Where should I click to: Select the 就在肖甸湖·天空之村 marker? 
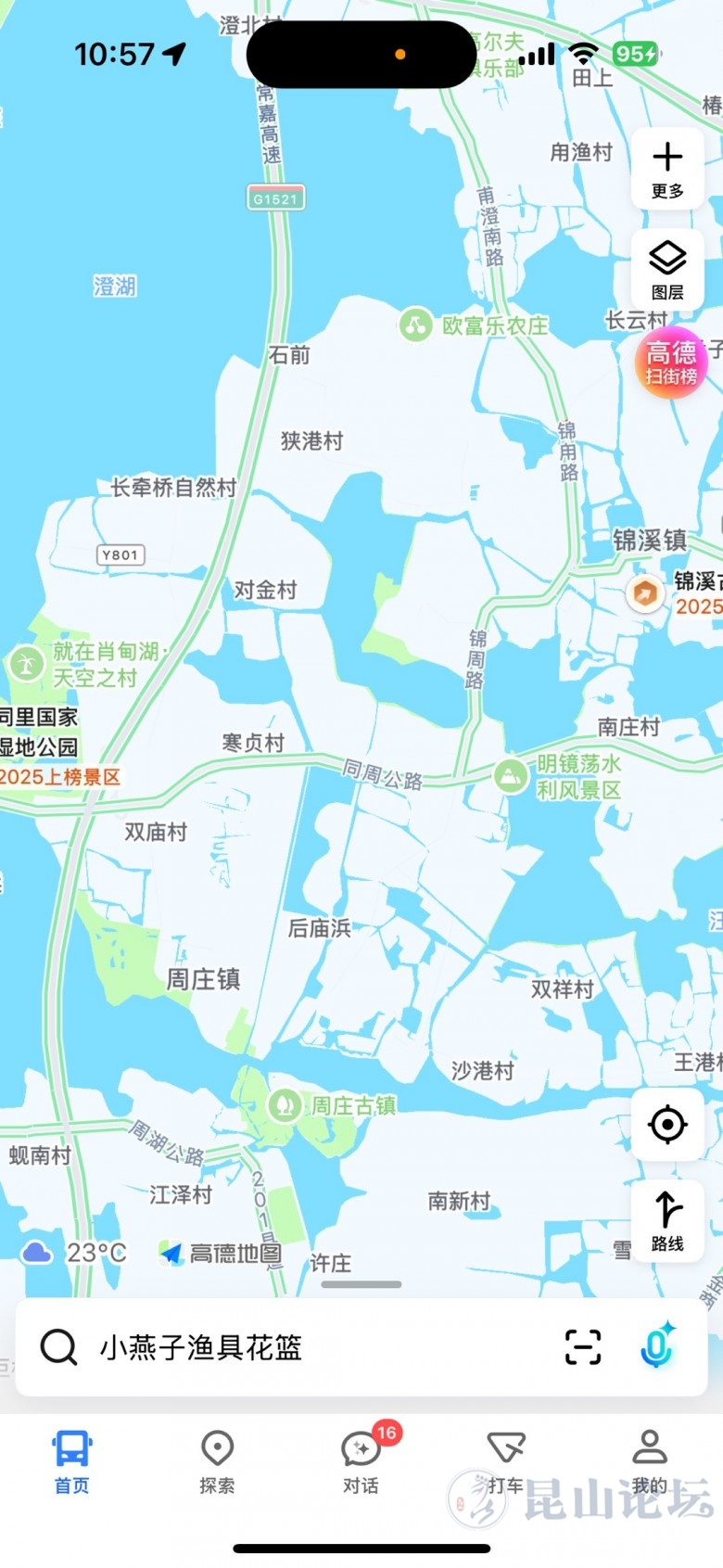(x=26, y=664)
